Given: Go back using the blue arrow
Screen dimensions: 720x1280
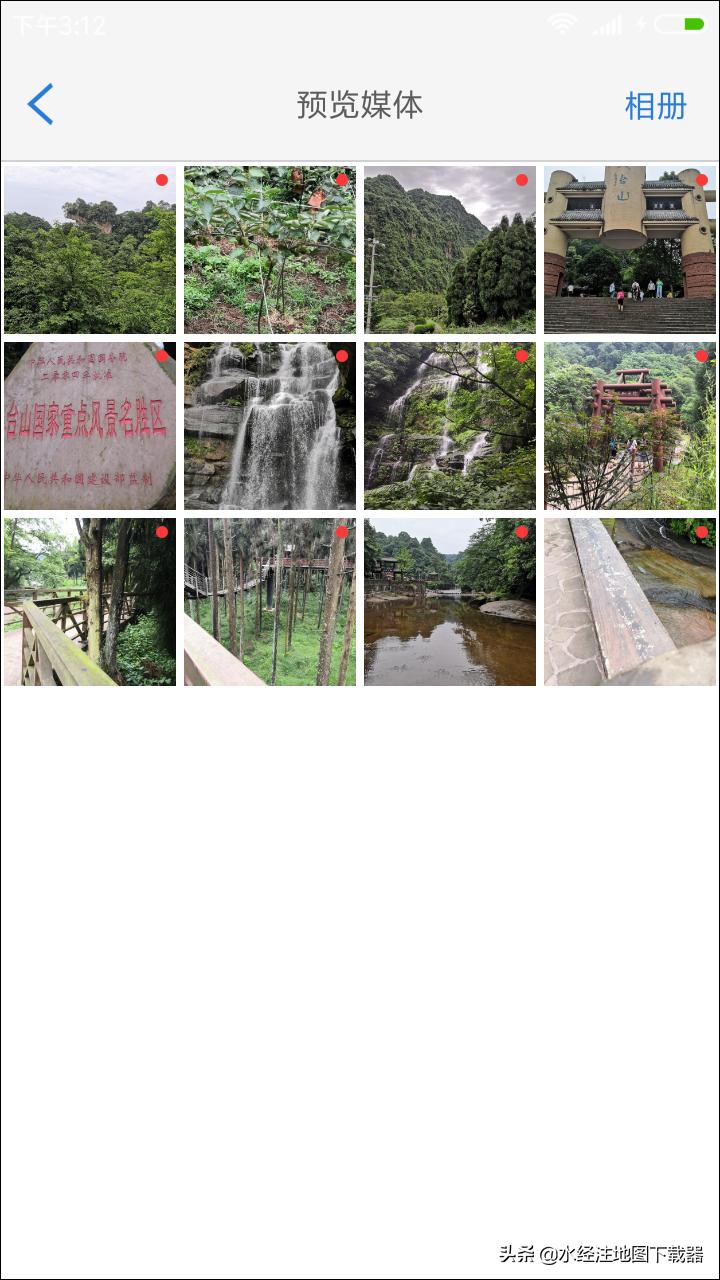Looking at the screenshot, I should 40,104.
